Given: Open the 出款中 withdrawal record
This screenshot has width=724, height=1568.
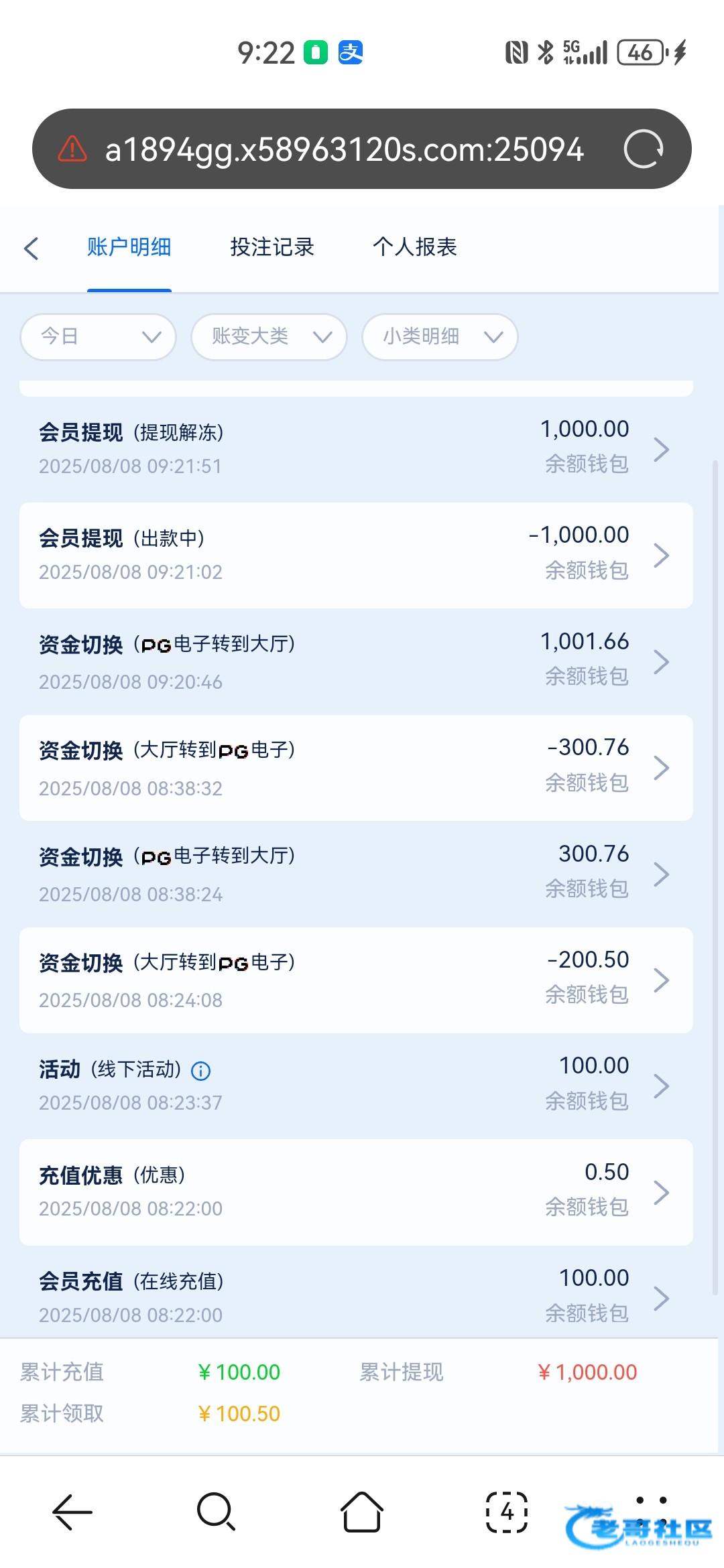Looking at the screenshot, I should (x=356, y=556).
